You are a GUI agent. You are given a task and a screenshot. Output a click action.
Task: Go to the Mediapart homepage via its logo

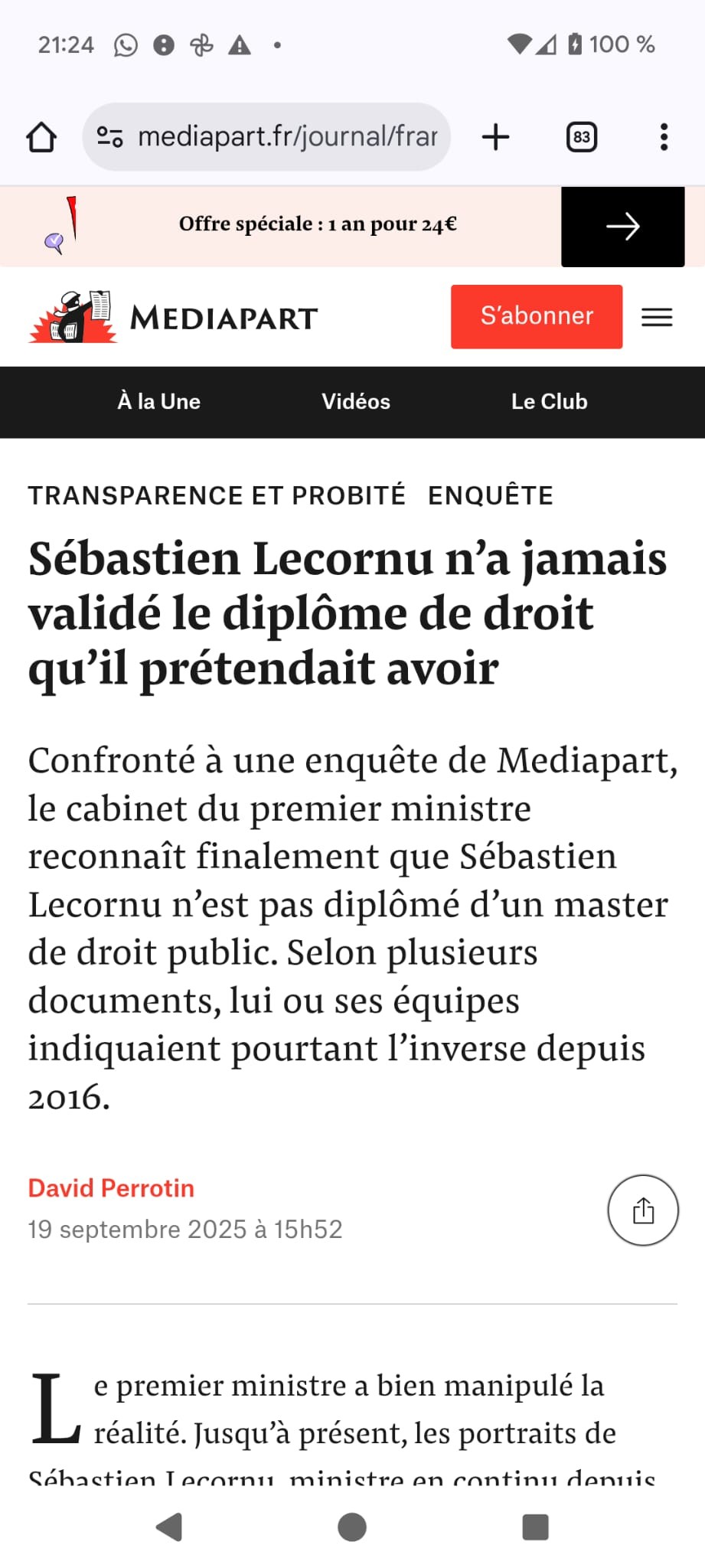pos(173,317)
